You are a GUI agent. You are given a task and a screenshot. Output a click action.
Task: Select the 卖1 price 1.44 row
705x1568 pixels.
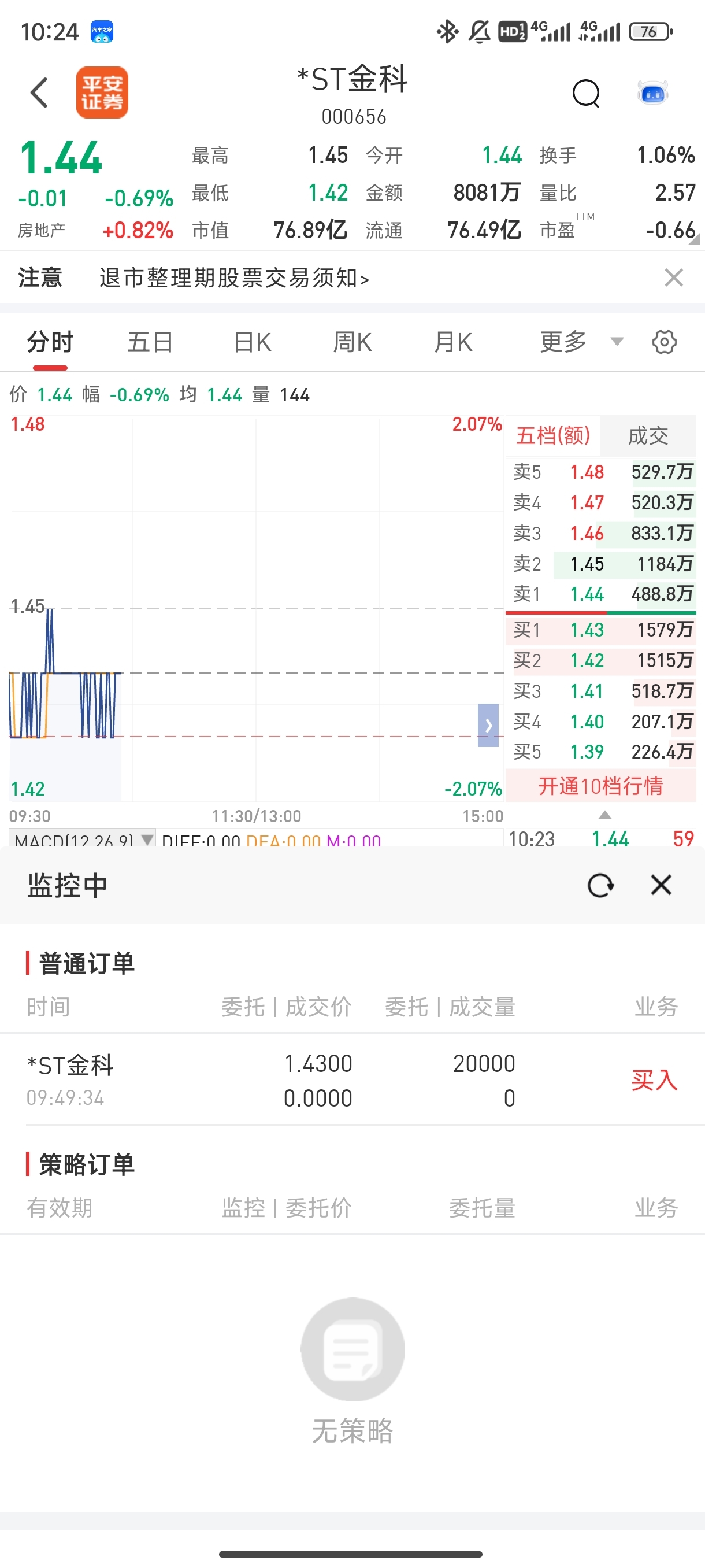tap(599, 595)
